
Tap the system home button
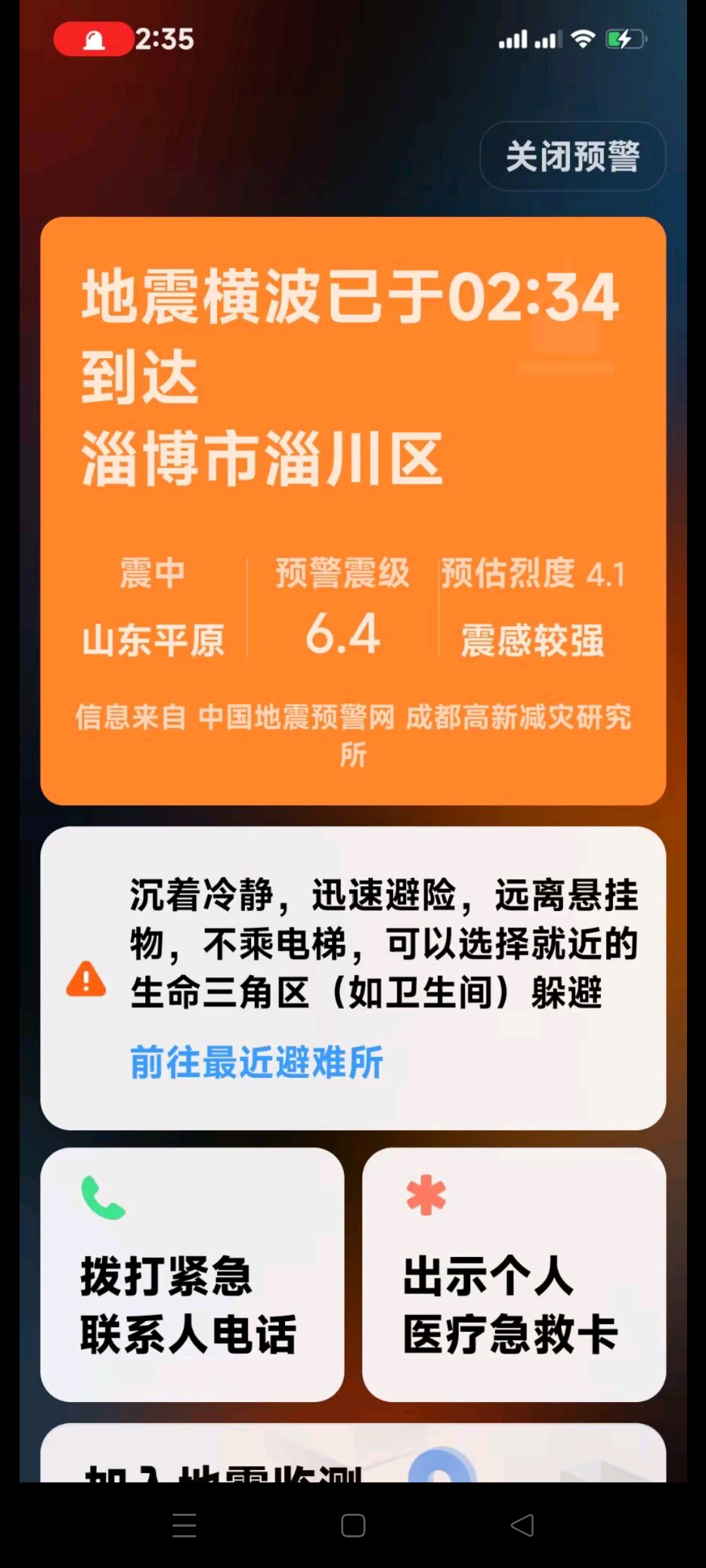coord(353,1526)
